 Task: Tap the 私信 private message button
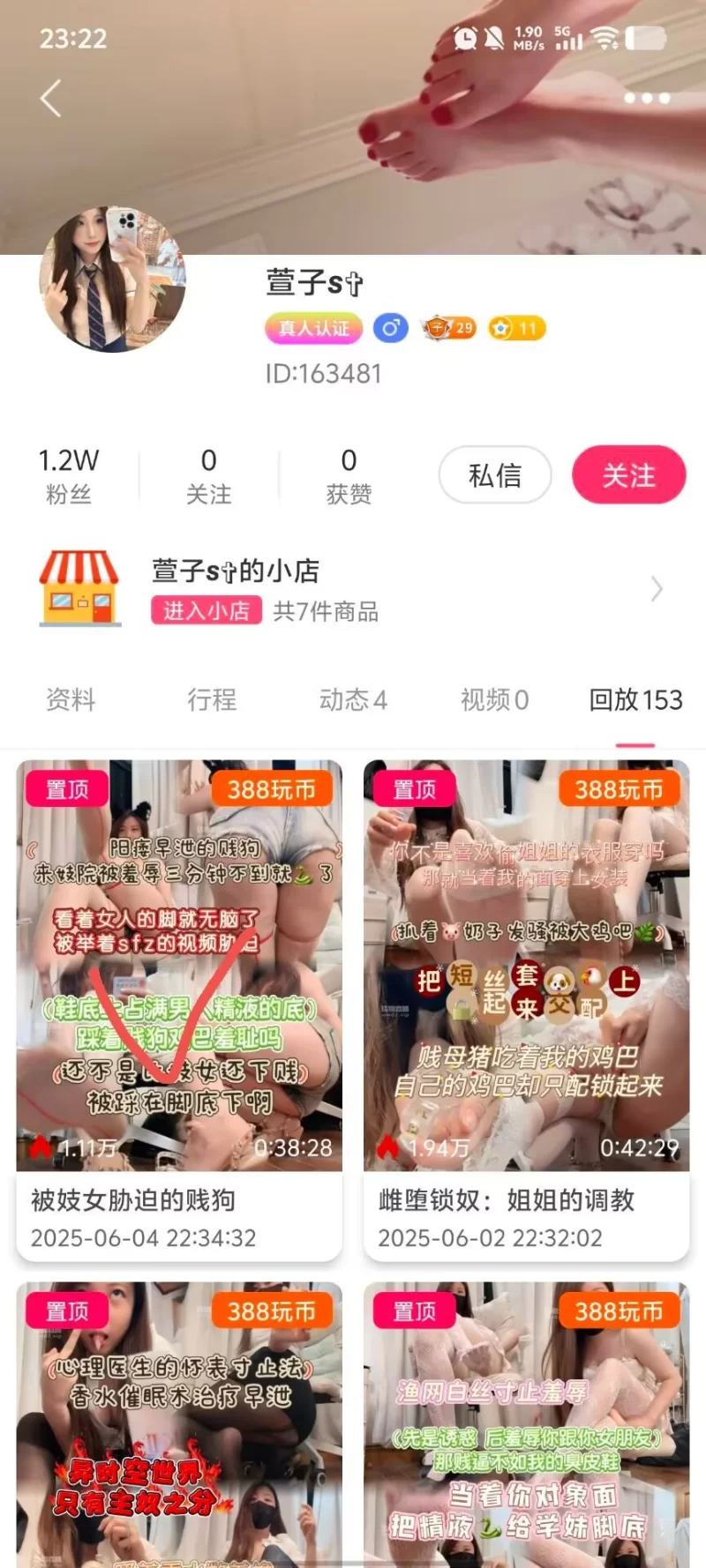pyautogui.click(x=495, y=475)
